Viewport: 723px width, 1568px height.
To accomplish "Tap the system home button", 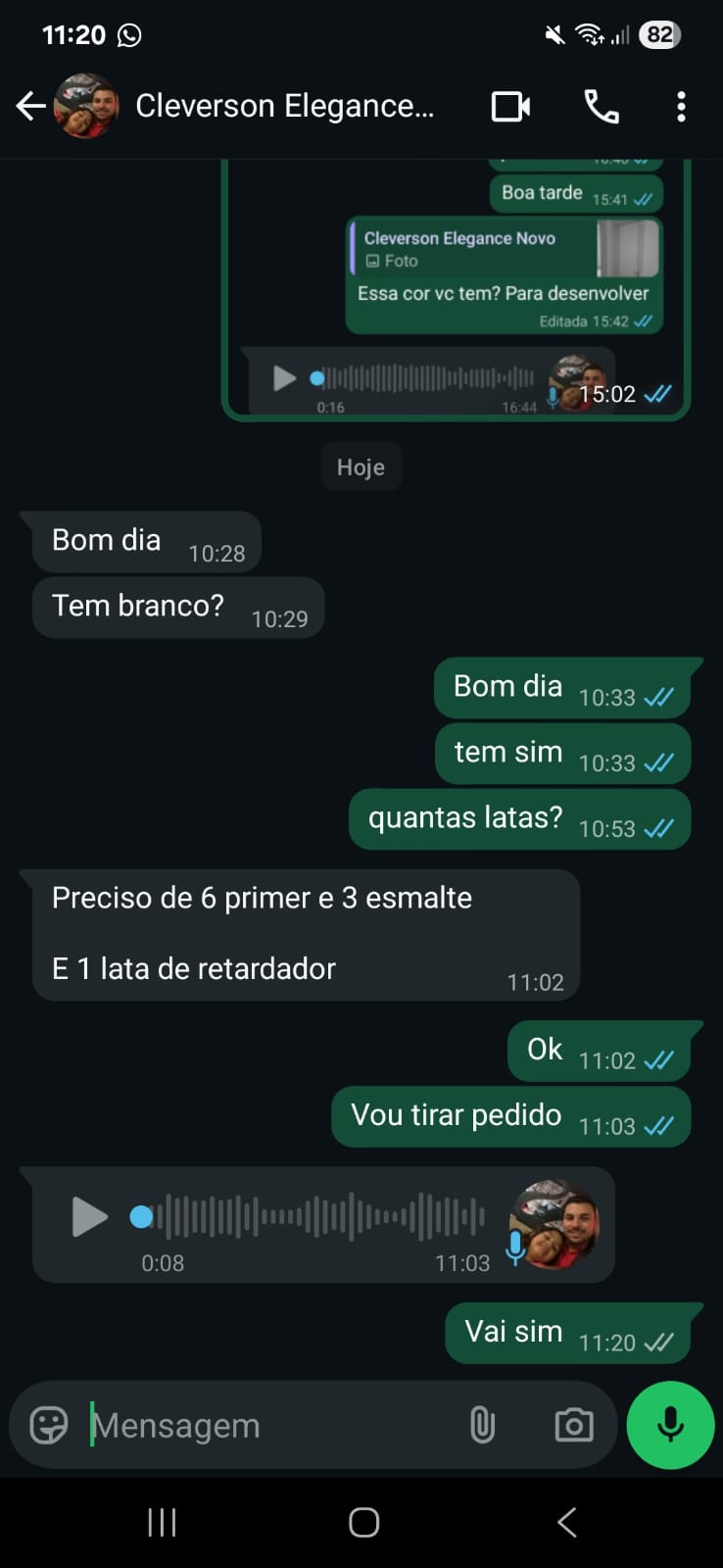I will click(x=363, y=1522).
